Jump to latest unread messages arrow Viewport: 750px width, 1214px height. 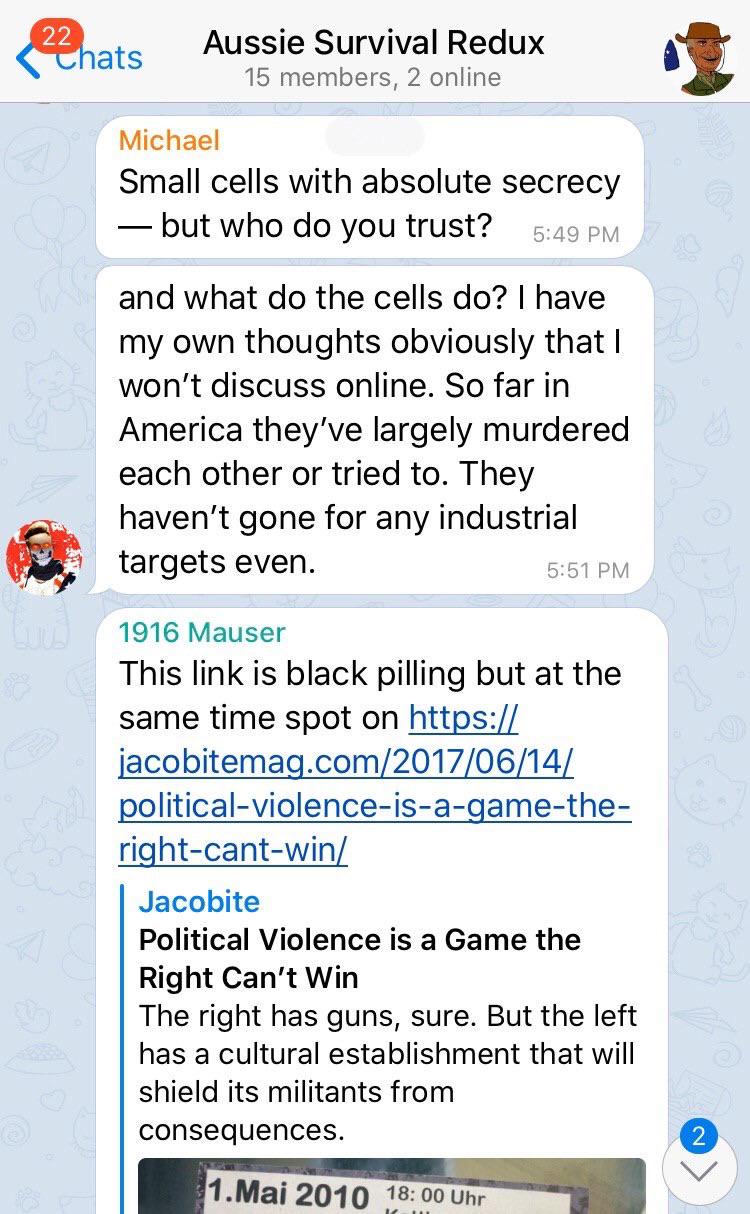coord(698,1170)
